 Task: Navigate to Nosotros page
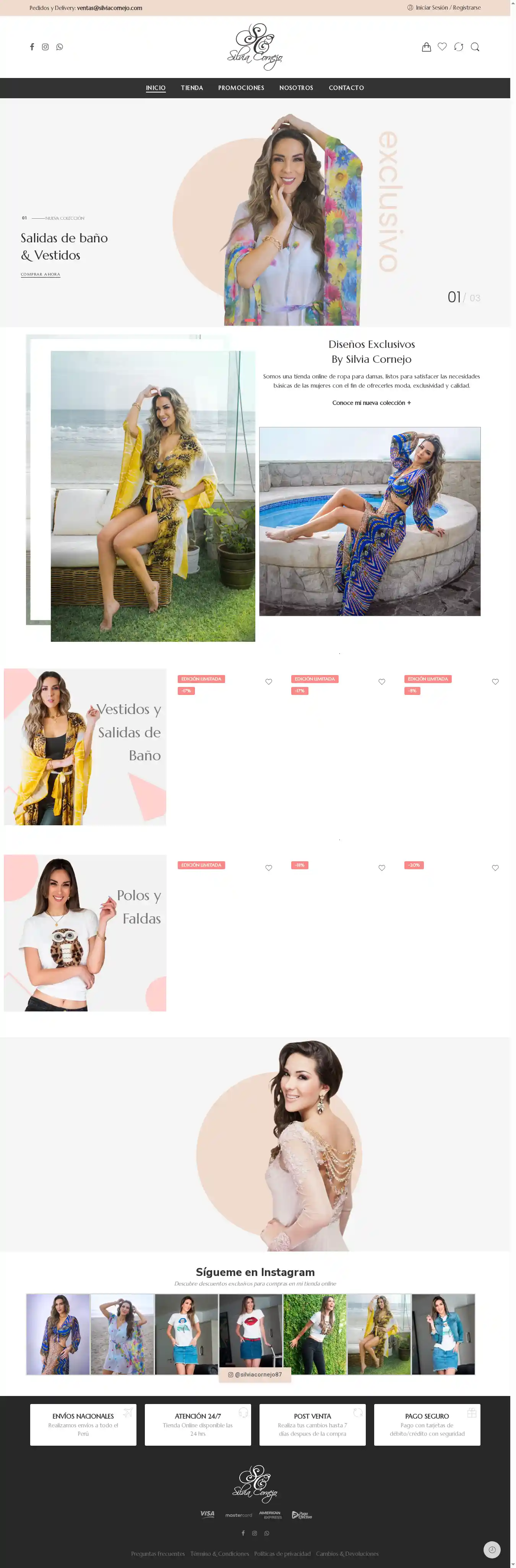pyautogui.click(x=296, y=88)
